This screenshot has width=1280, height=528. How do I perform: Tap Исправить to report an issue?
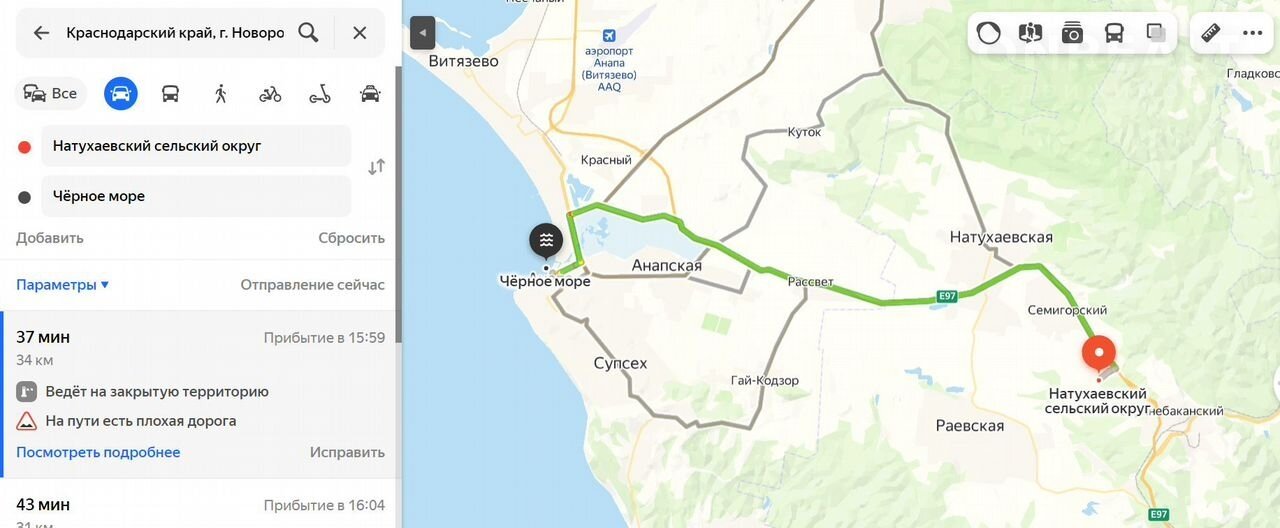coord(347,452)
